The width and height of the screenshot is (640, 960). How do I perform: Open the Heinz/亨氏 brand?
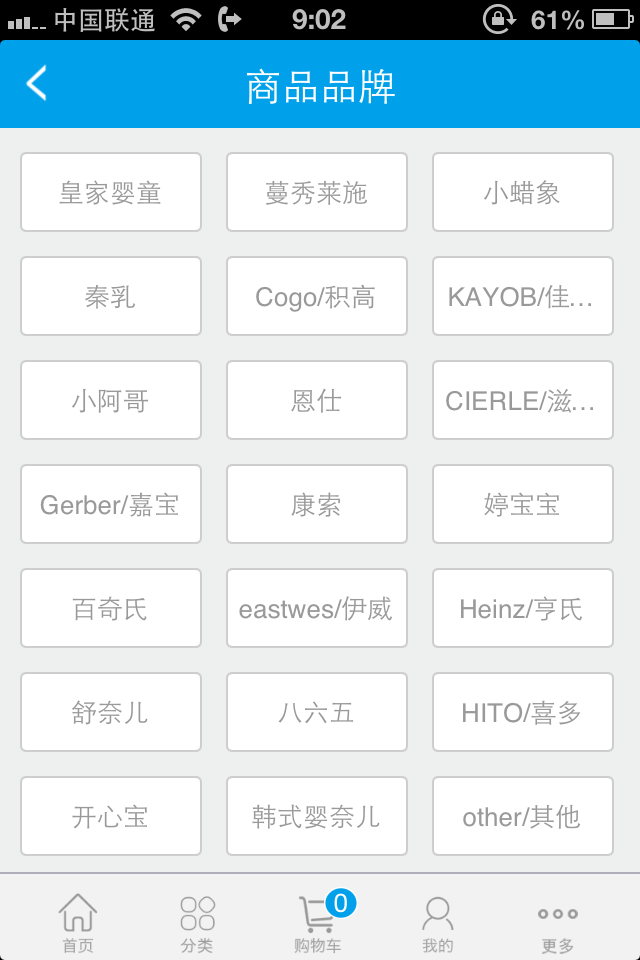point(523,608)
